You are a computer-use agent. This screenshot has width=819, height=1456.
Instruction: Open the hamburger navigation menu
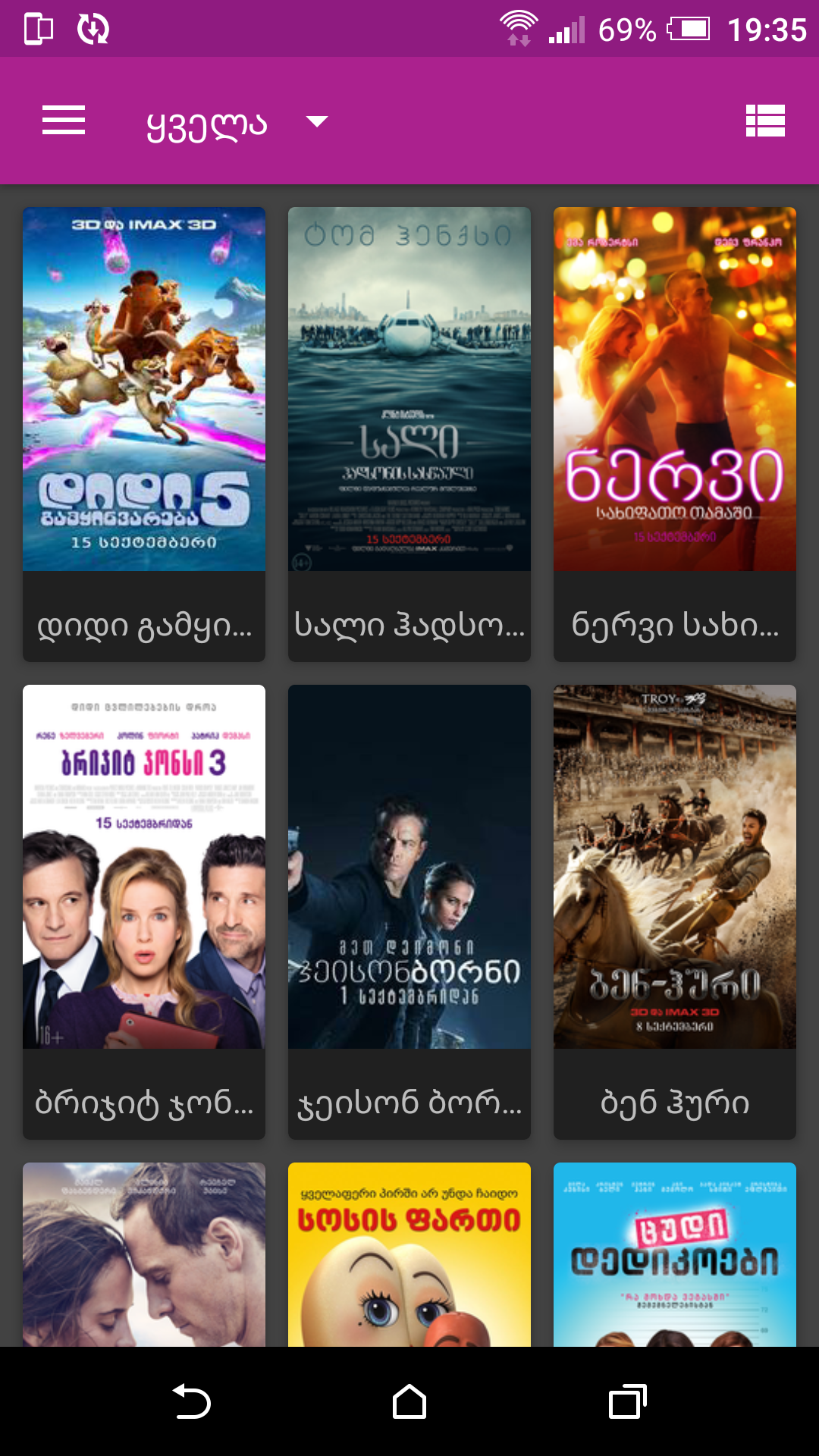pyautogui.click(x=64, y=121)
